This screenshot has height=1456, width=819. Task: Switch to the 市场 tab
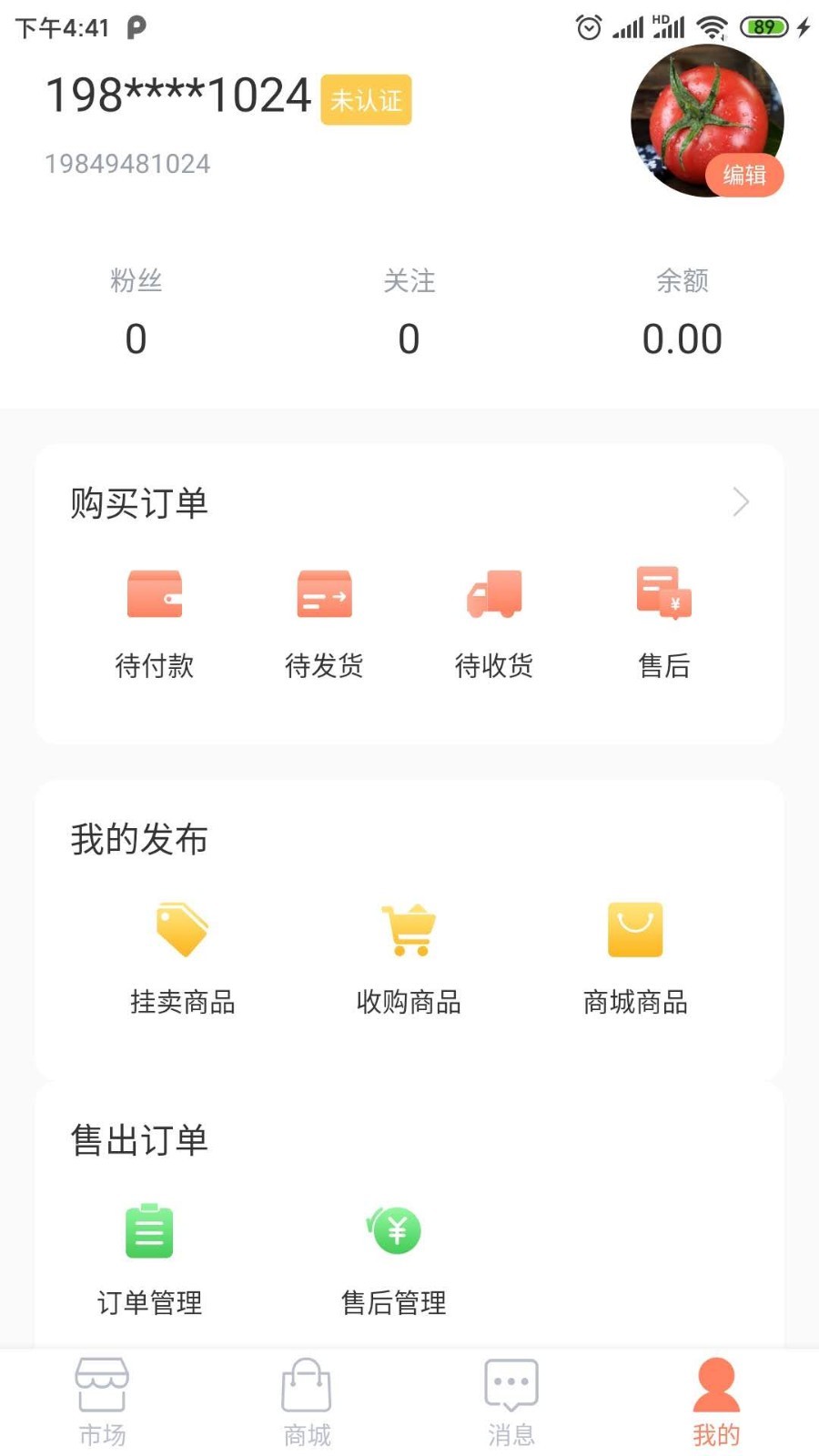tap(102, 1402)
